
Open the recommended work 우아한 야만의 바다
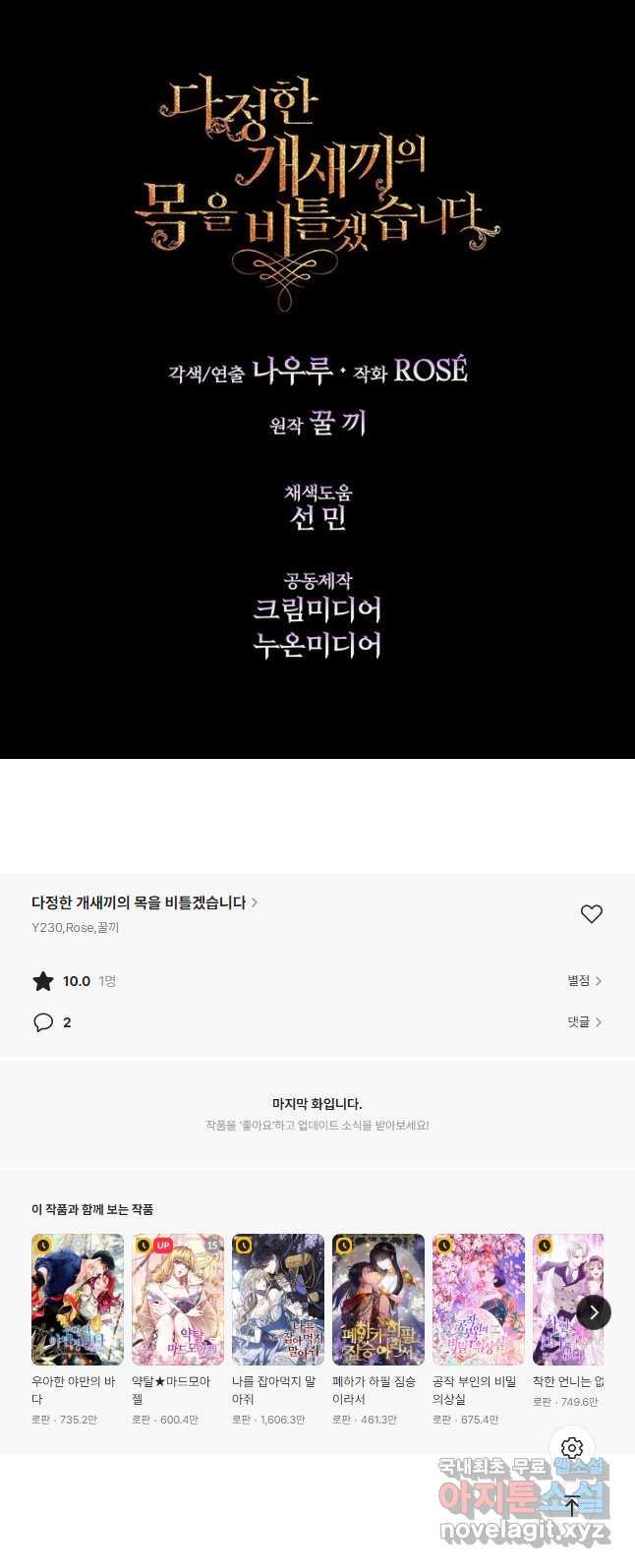click(x=78, y=1300)
